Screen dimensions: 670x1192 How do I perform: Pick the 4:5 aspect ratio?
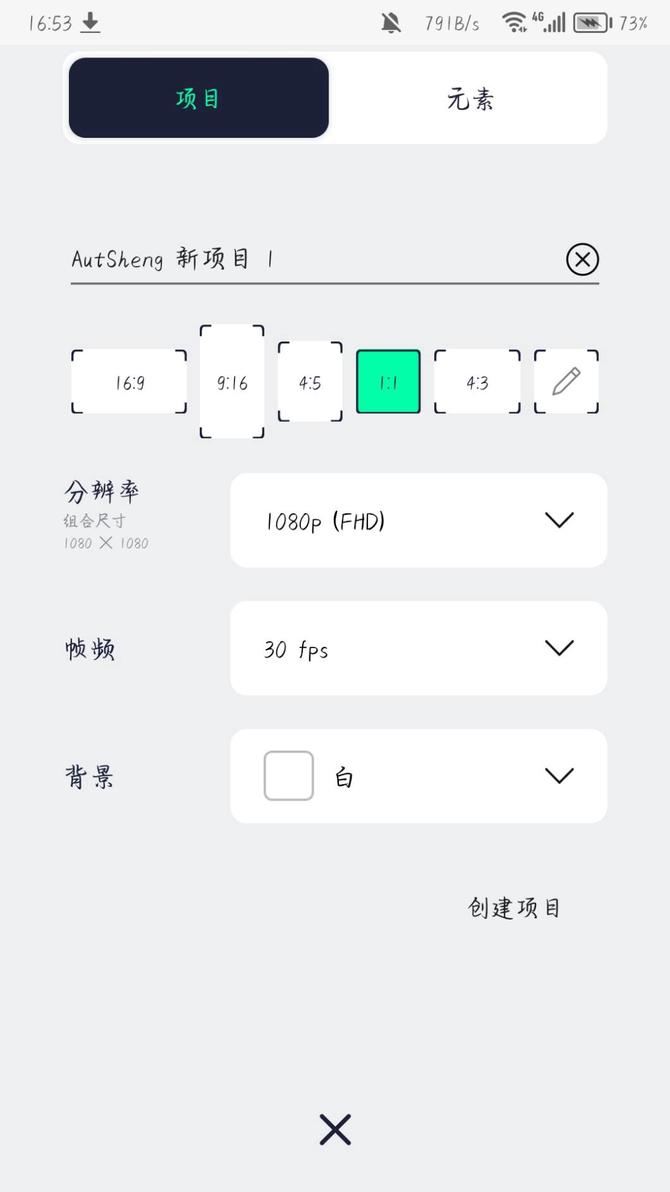coord(310,382)
